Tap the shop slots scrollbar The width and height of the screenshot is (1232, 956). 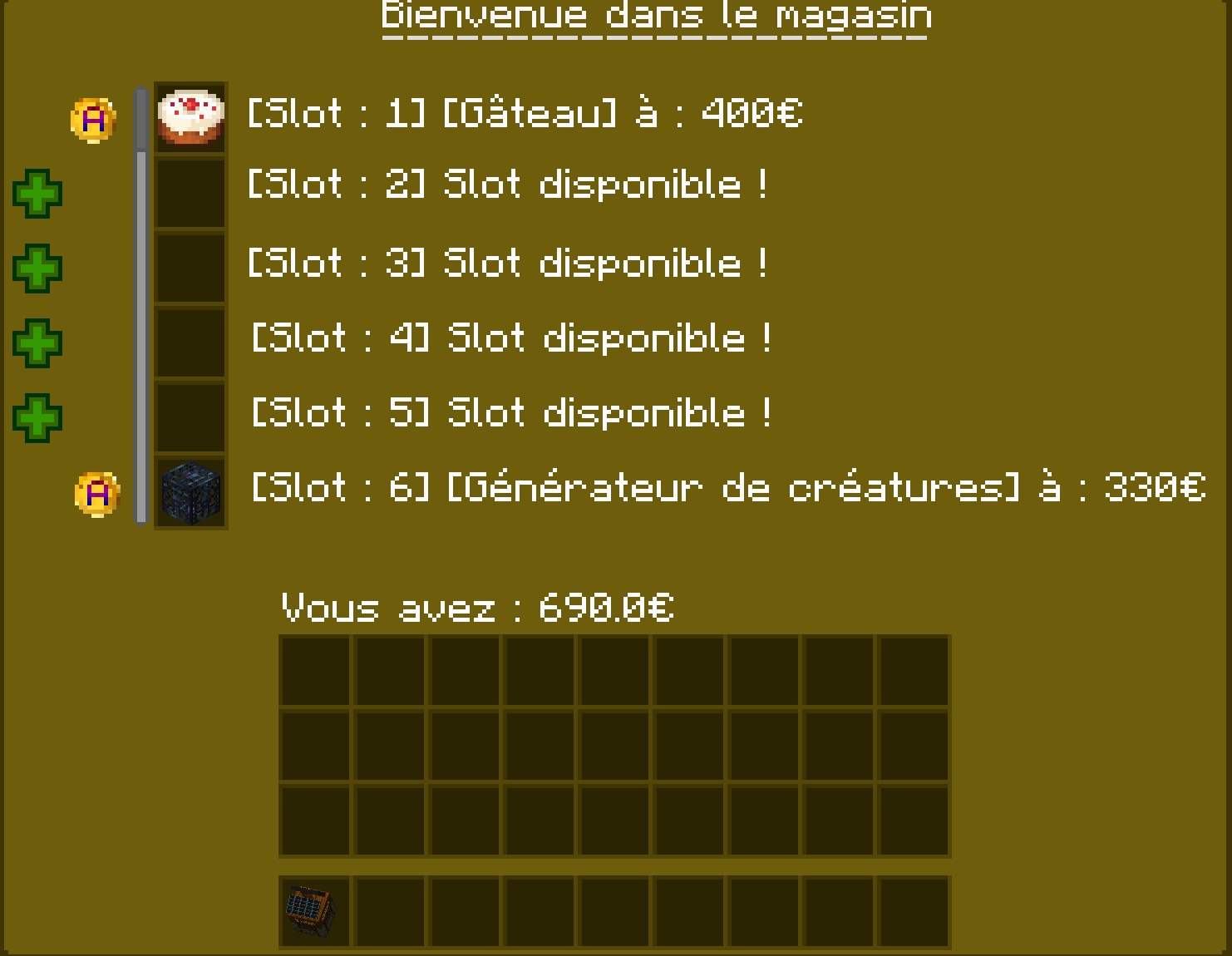[x=141, y=306]
